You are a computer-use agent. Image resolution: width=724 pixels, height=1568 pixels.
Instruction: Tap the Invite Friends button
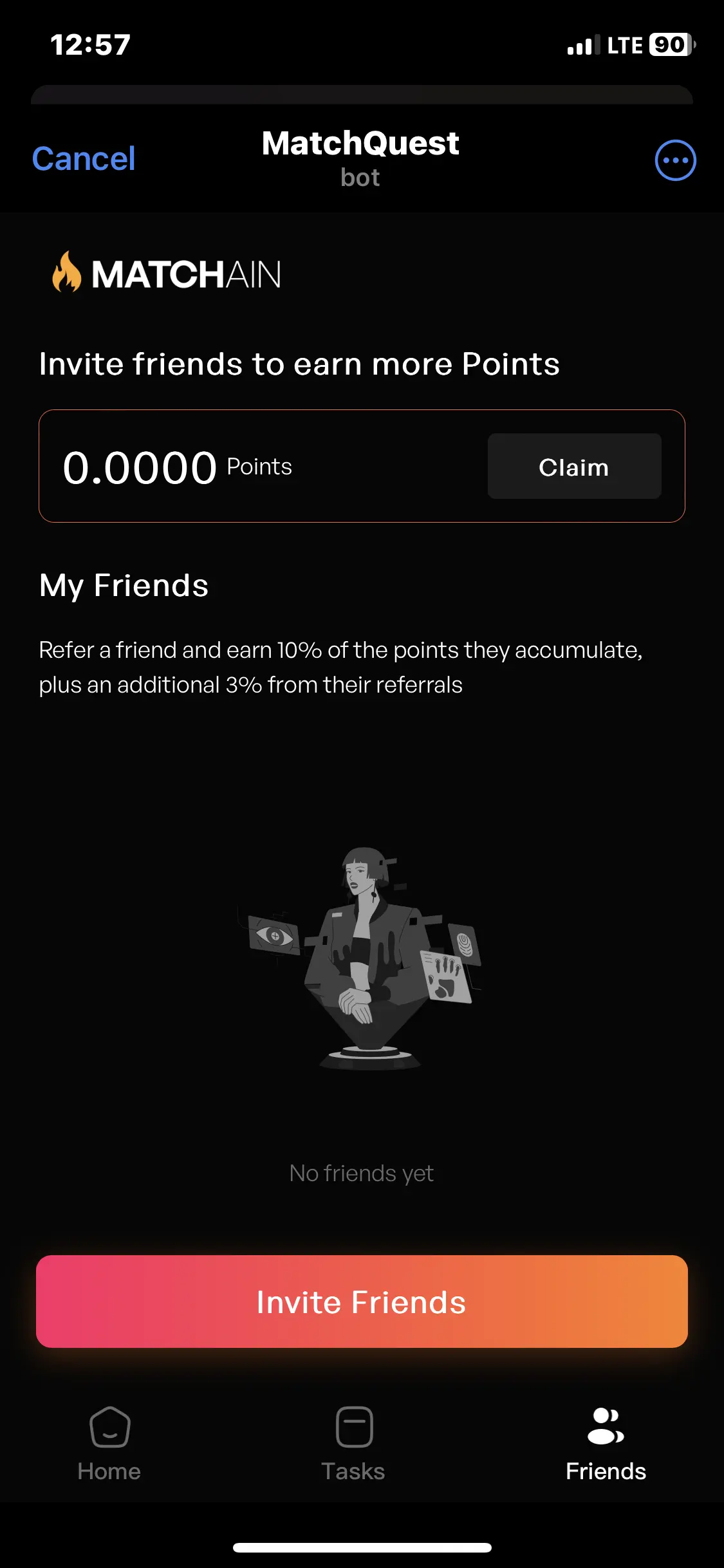tap(362, 1302)
